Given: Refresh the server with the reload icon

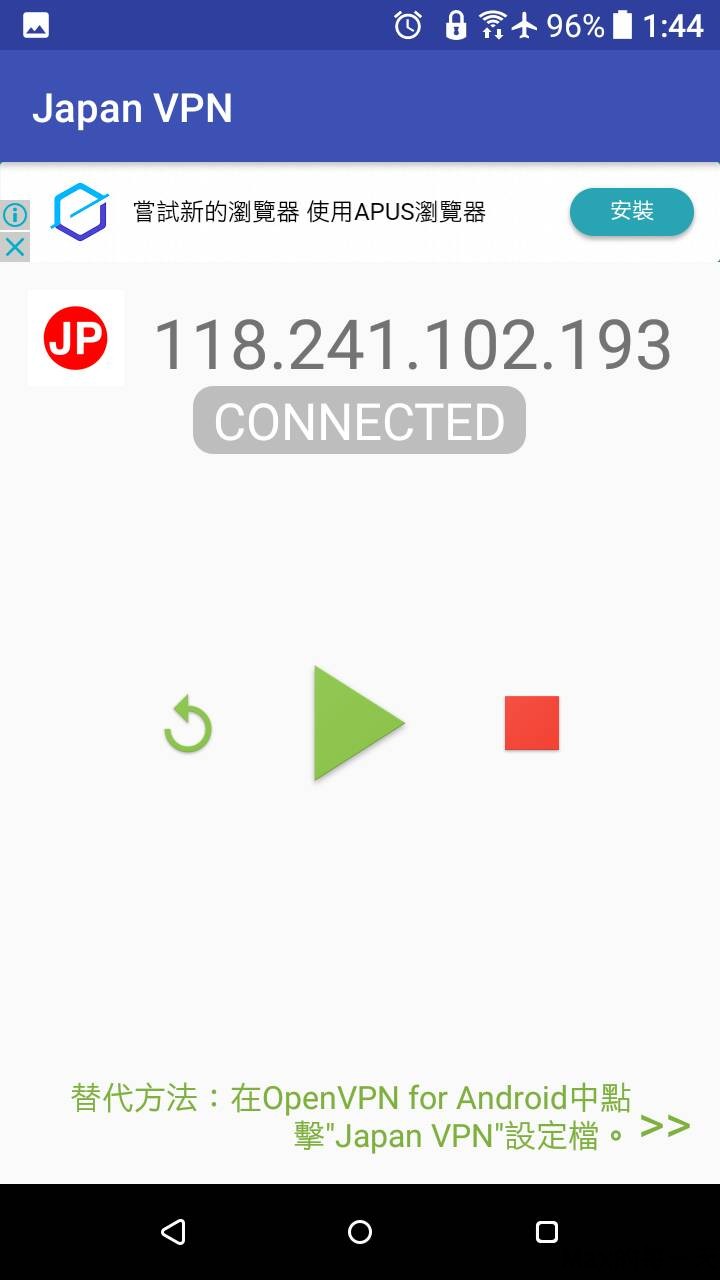Looking at the screenshot, I should click(x=188, y=726).
